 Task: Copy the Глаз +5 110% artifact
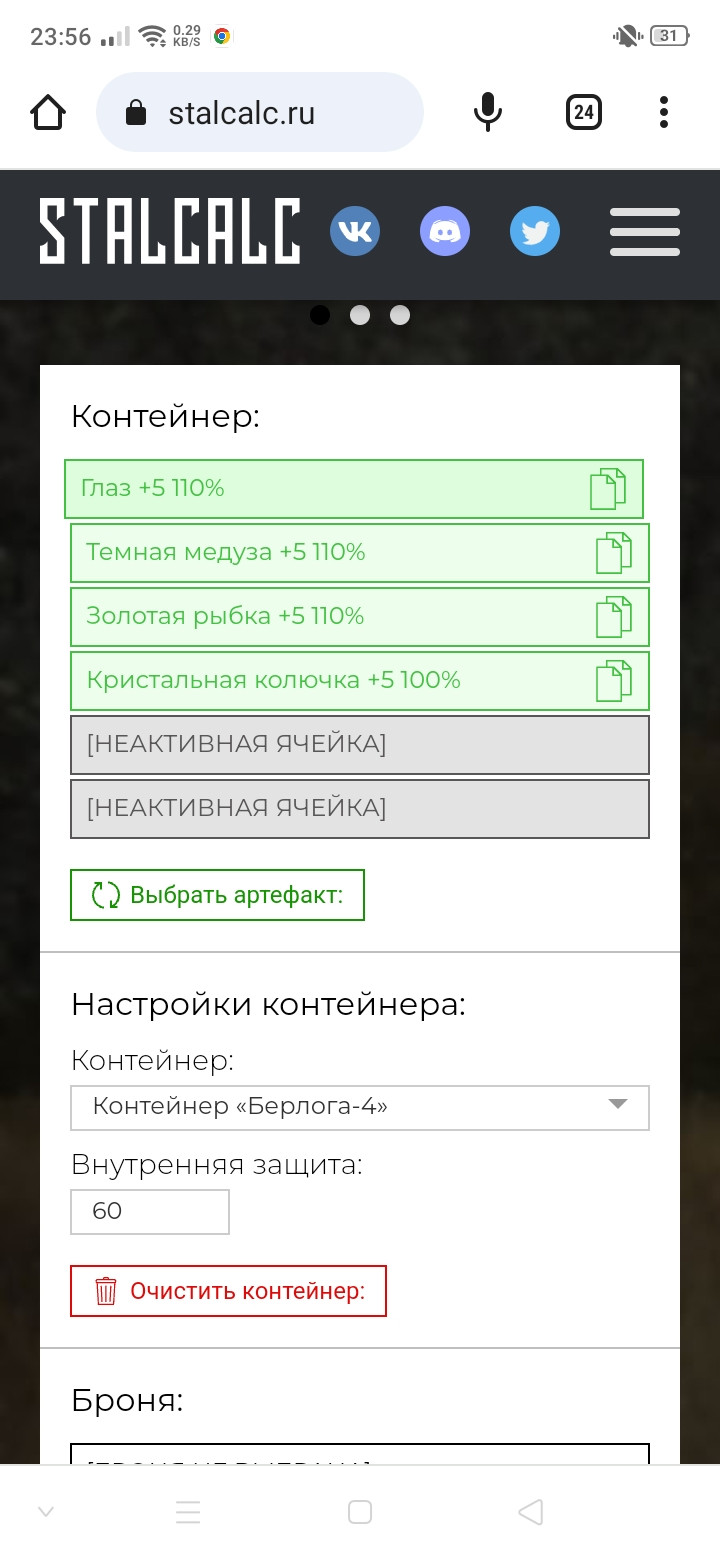click(x=607, y=489)
